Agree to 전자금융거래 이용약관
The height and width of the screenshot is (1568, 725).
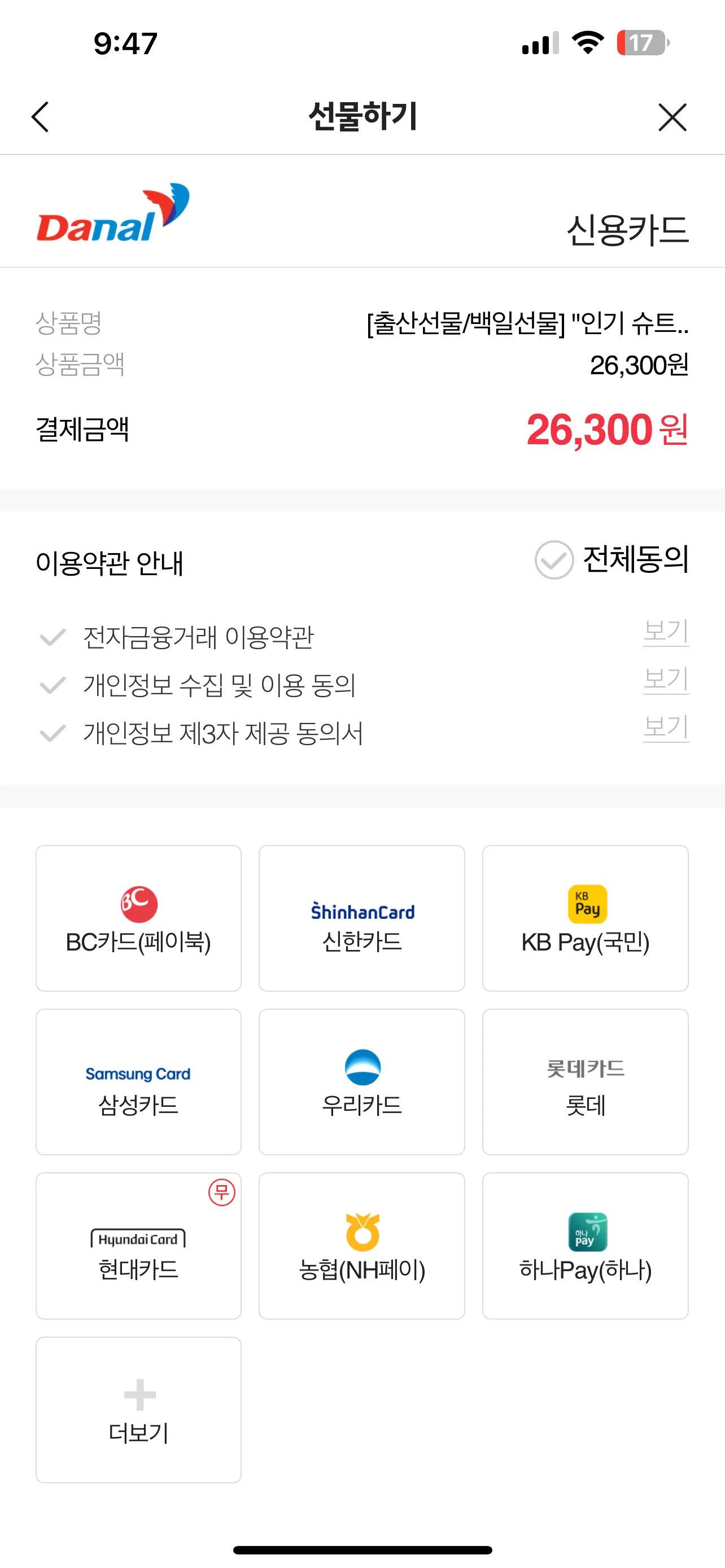pyautogui.click(x=53, y=637)
